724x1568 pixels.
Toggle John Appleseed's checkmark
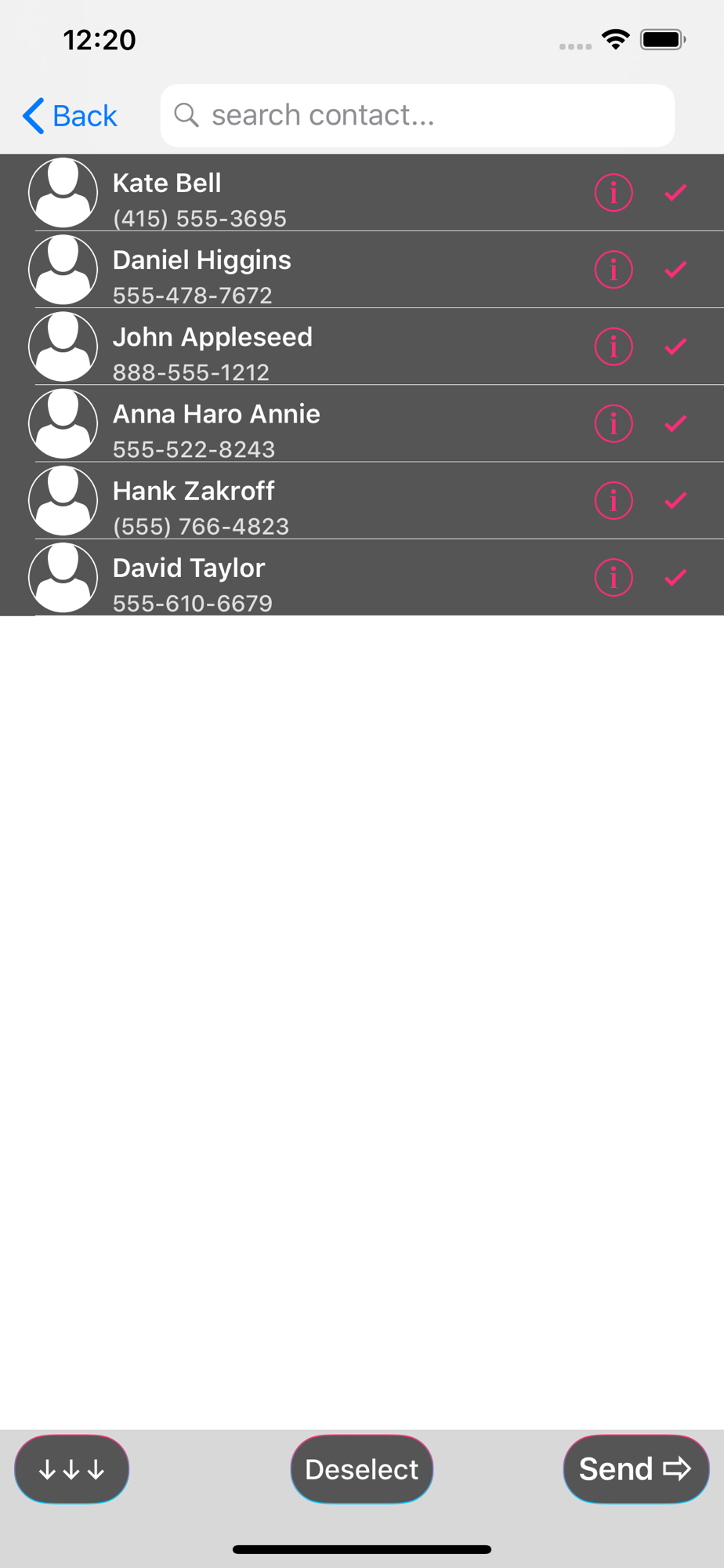pyautogui.click(x=675, y=347)
